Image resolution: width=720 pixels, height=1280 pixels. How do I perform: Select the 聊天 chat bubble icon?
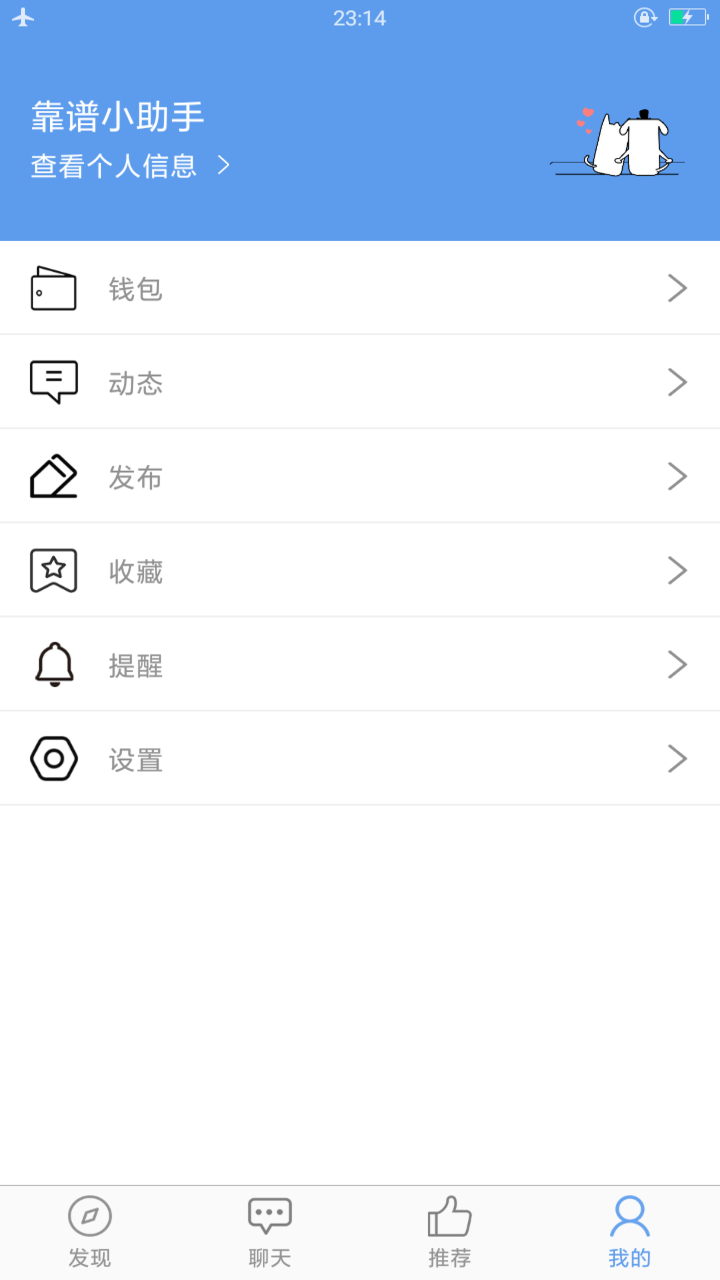(268, 1213)
